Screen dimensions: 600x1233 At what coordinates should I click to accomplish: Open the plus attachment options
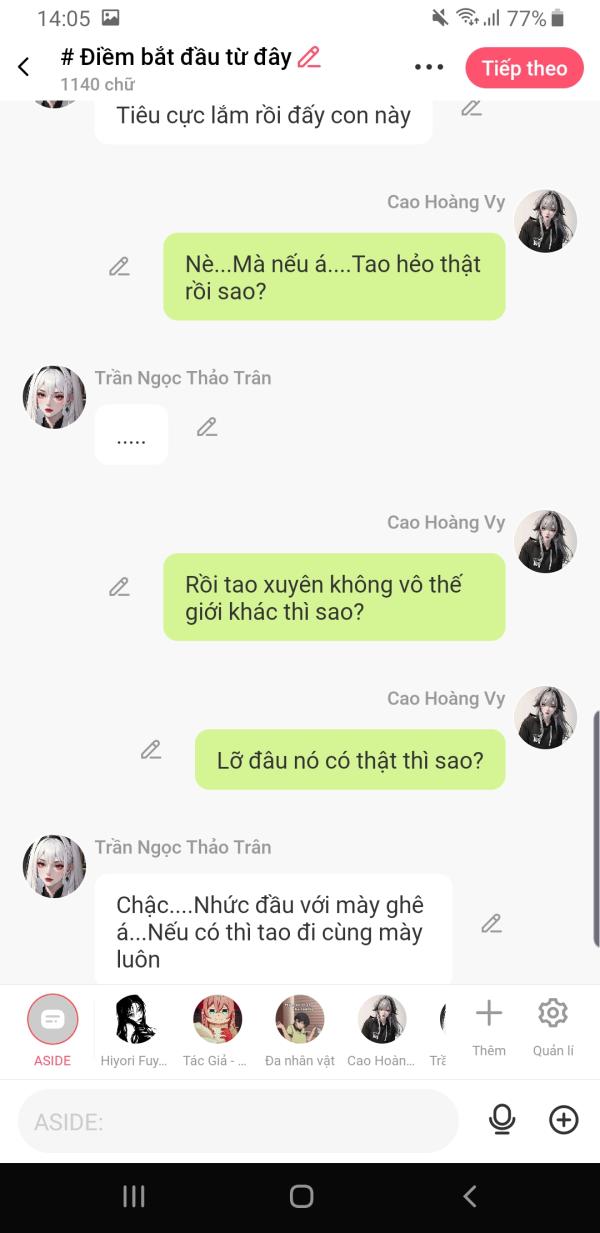564,1120
